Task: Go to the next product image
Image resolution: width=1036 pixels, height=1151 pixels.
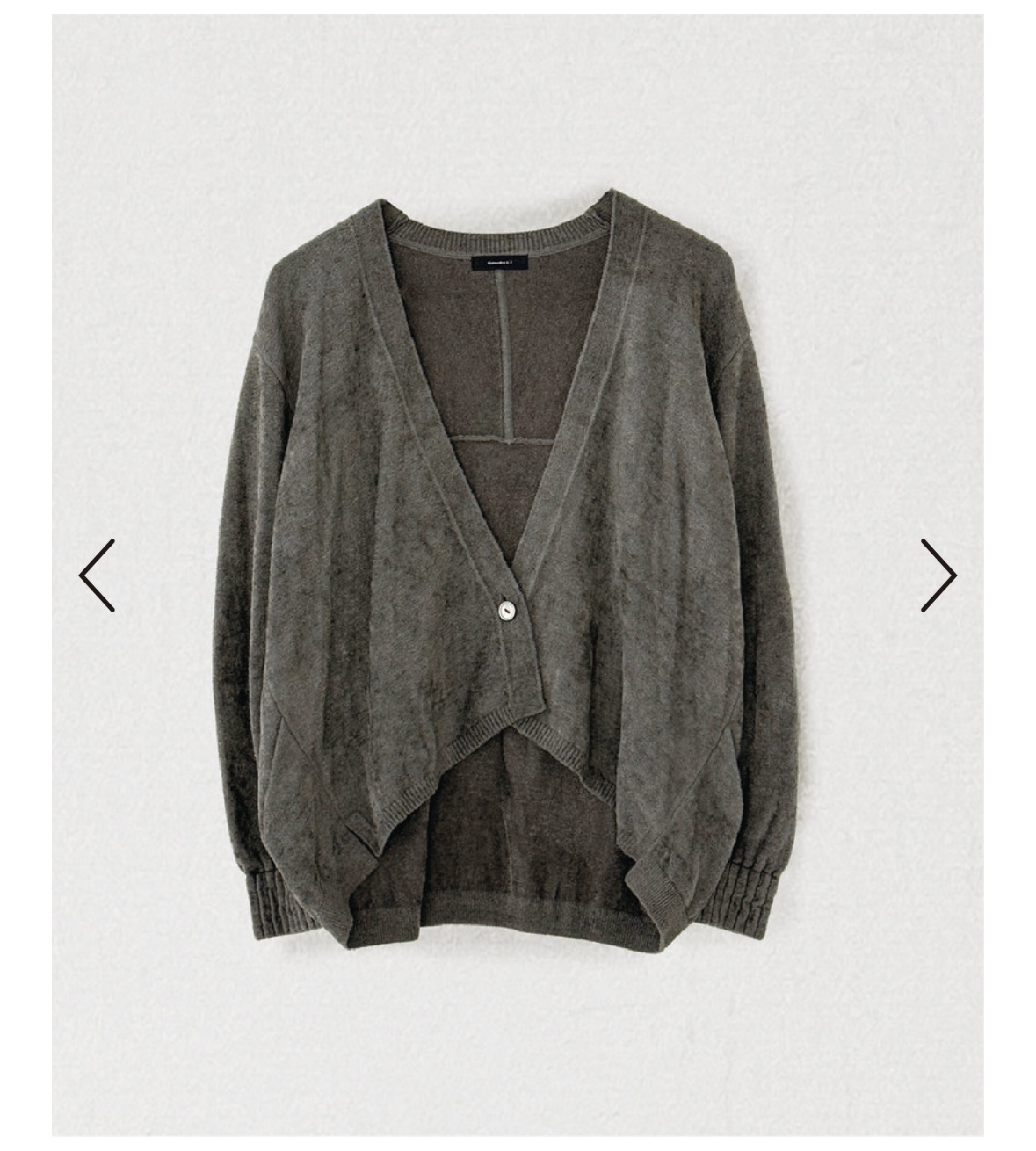Action: tap(938, 575)
